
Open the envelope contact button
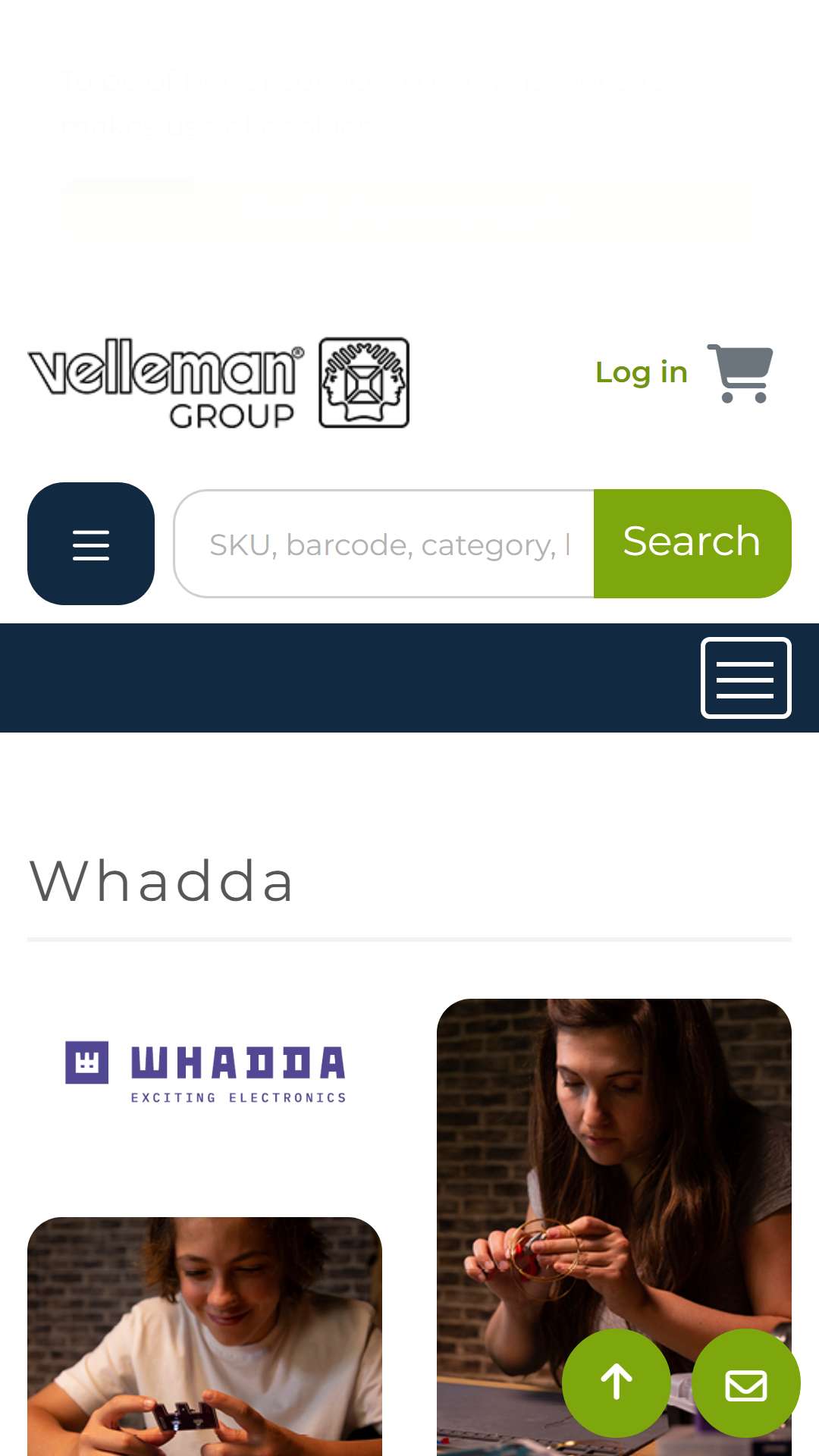pyautogui.click(x=746, y=1383)
